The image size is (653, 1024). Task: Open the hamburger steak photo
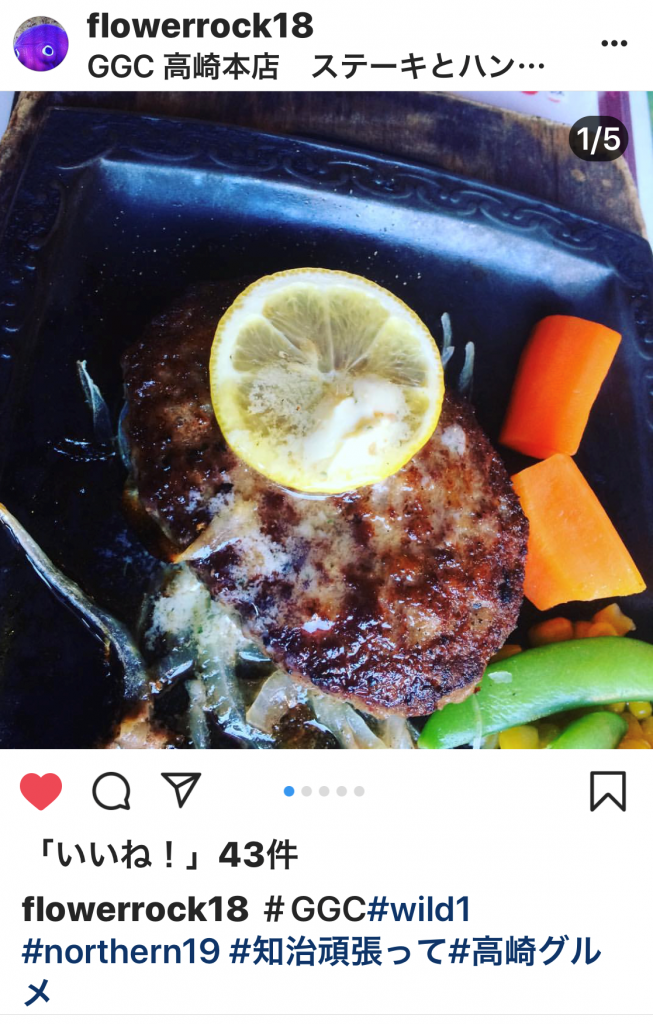(x=326, y=420)
